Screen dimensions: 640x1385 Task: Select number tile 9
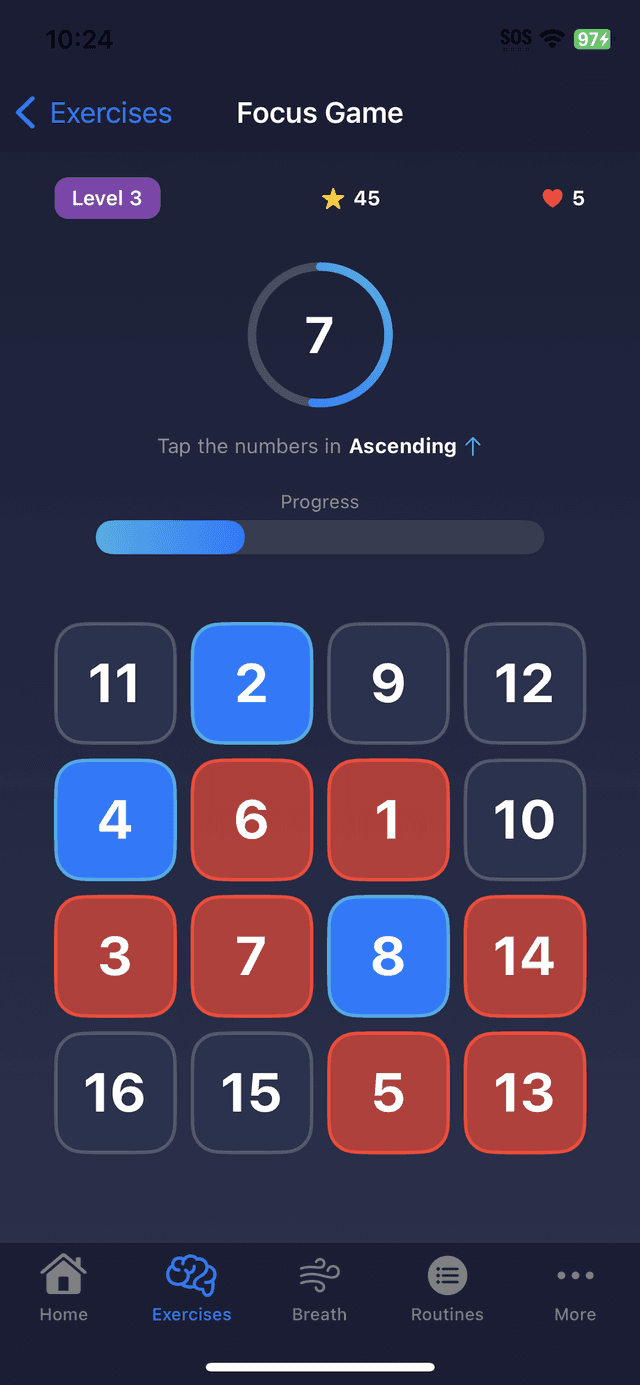[x=388, y=683]
